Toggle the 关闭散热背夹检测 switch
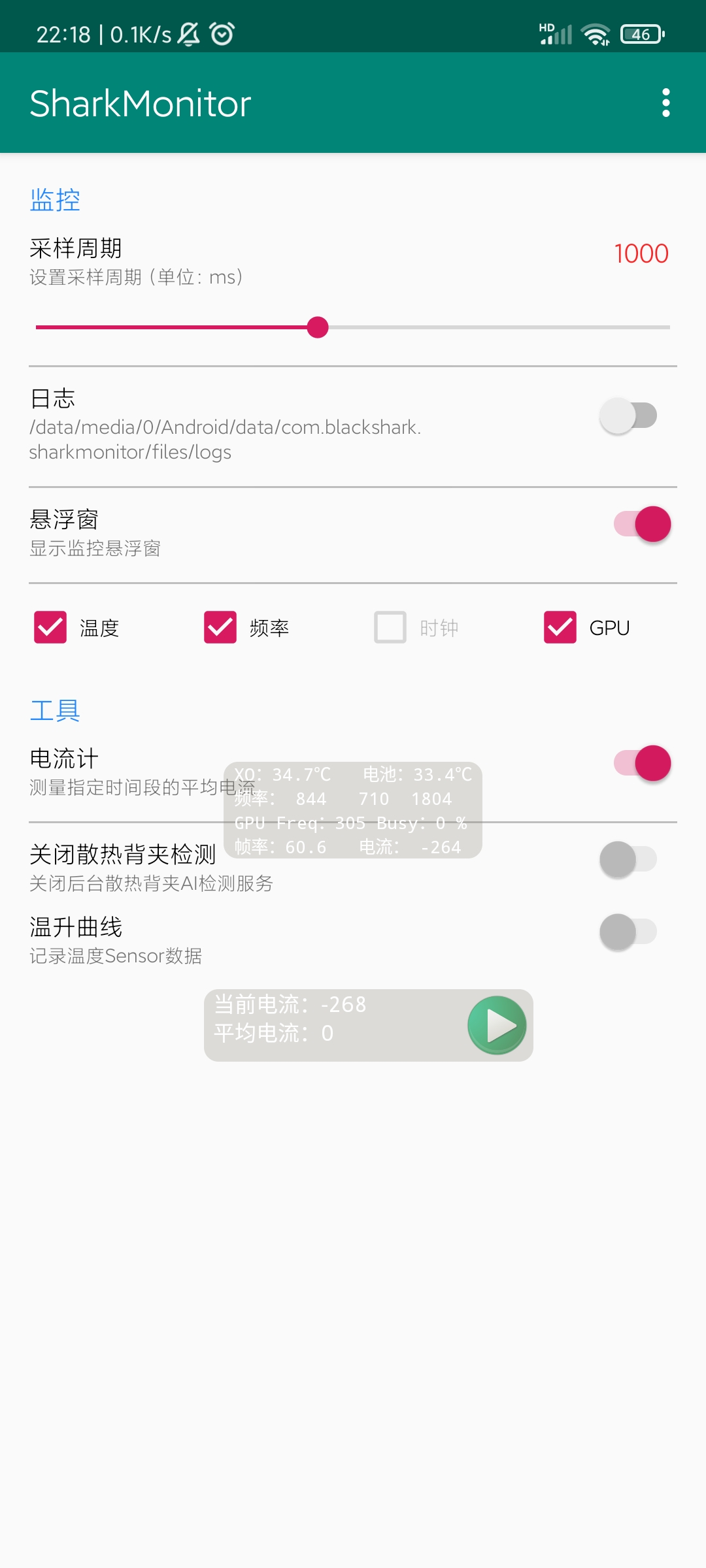The height and width of the screenshot is (1568, 706). (628, 859)
